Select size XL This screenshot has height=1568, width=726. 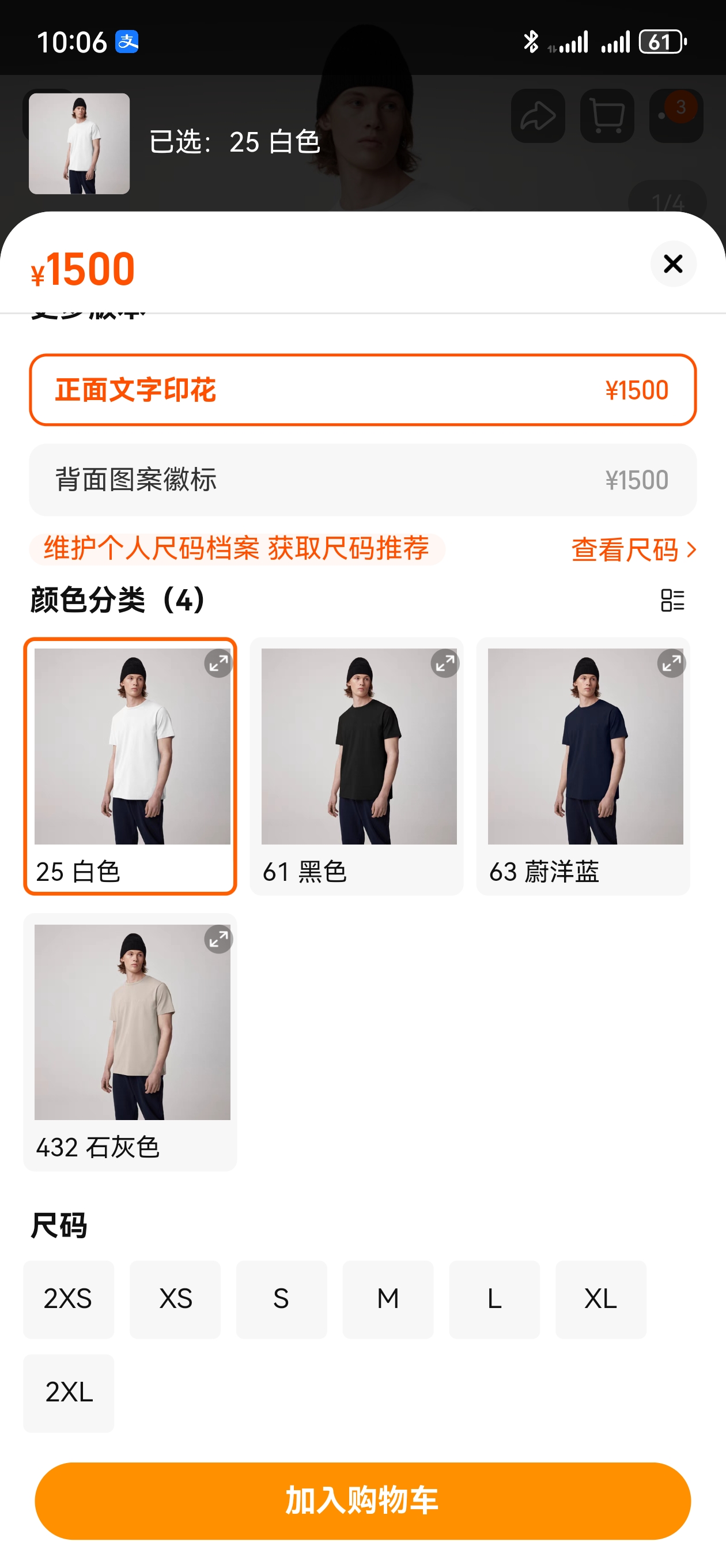coord(600,1298)
